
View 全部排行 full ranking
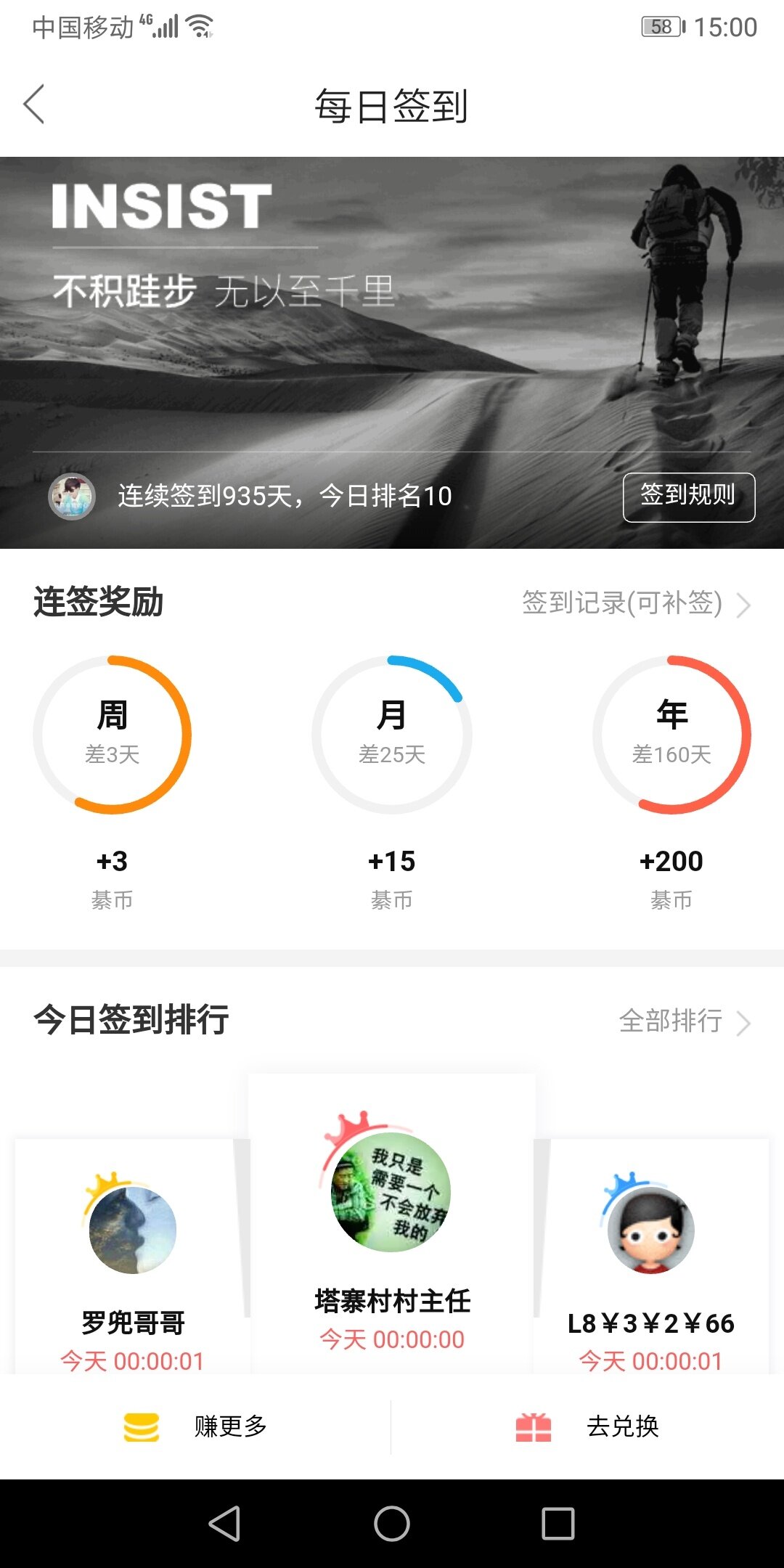(683, 1021)
